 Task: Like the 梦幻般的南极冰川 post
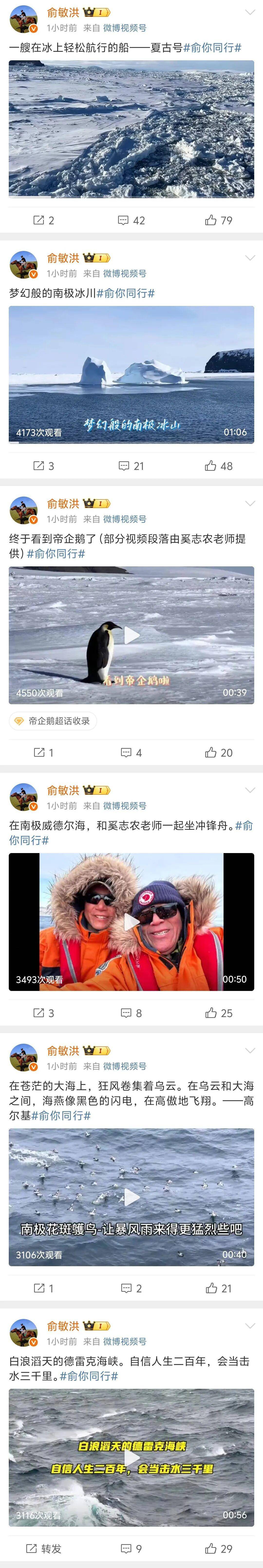[x=218, y=466]
